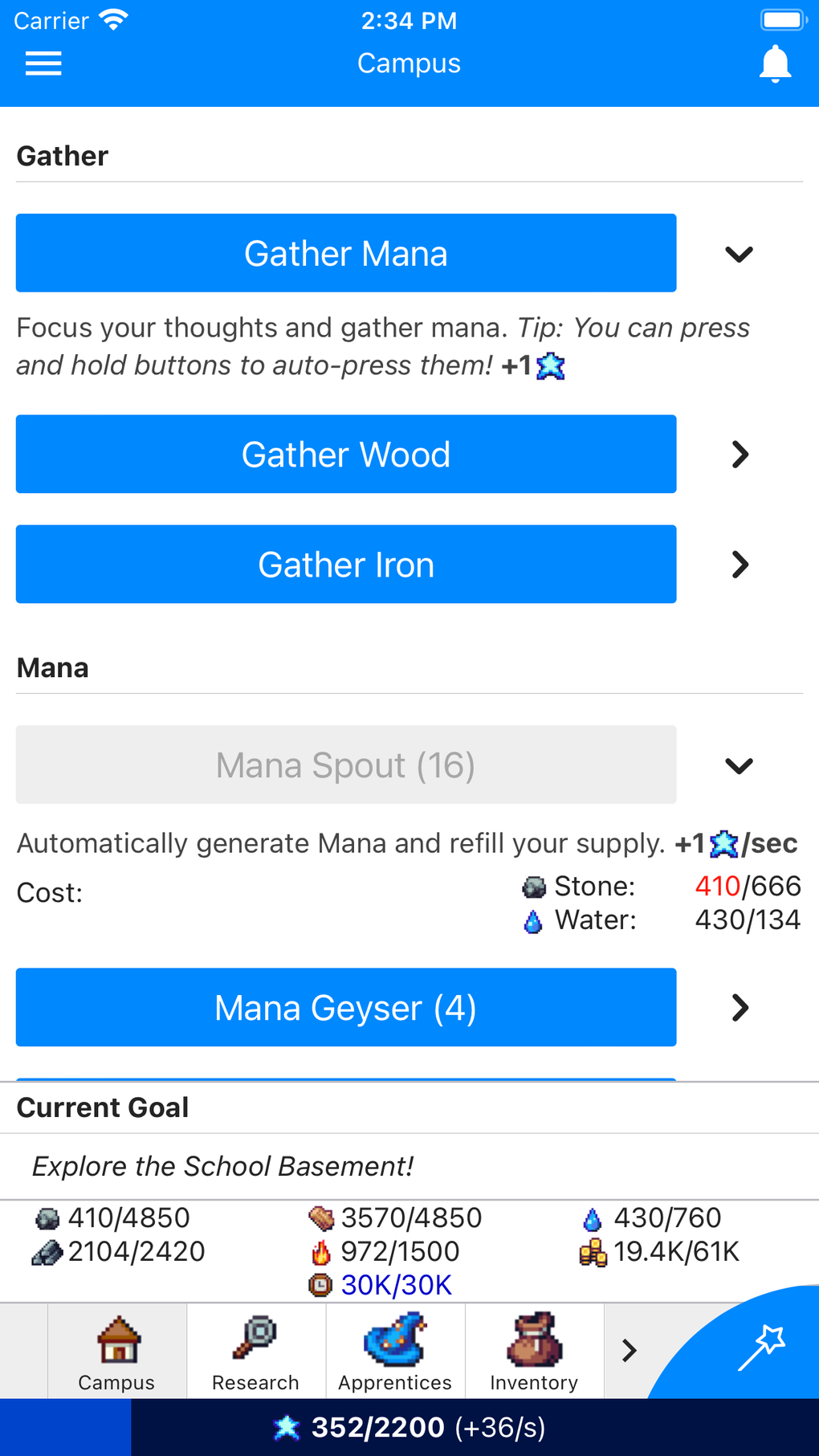Open the notifications bell
The image size is (819, 1456).
(x=773, y=63)
